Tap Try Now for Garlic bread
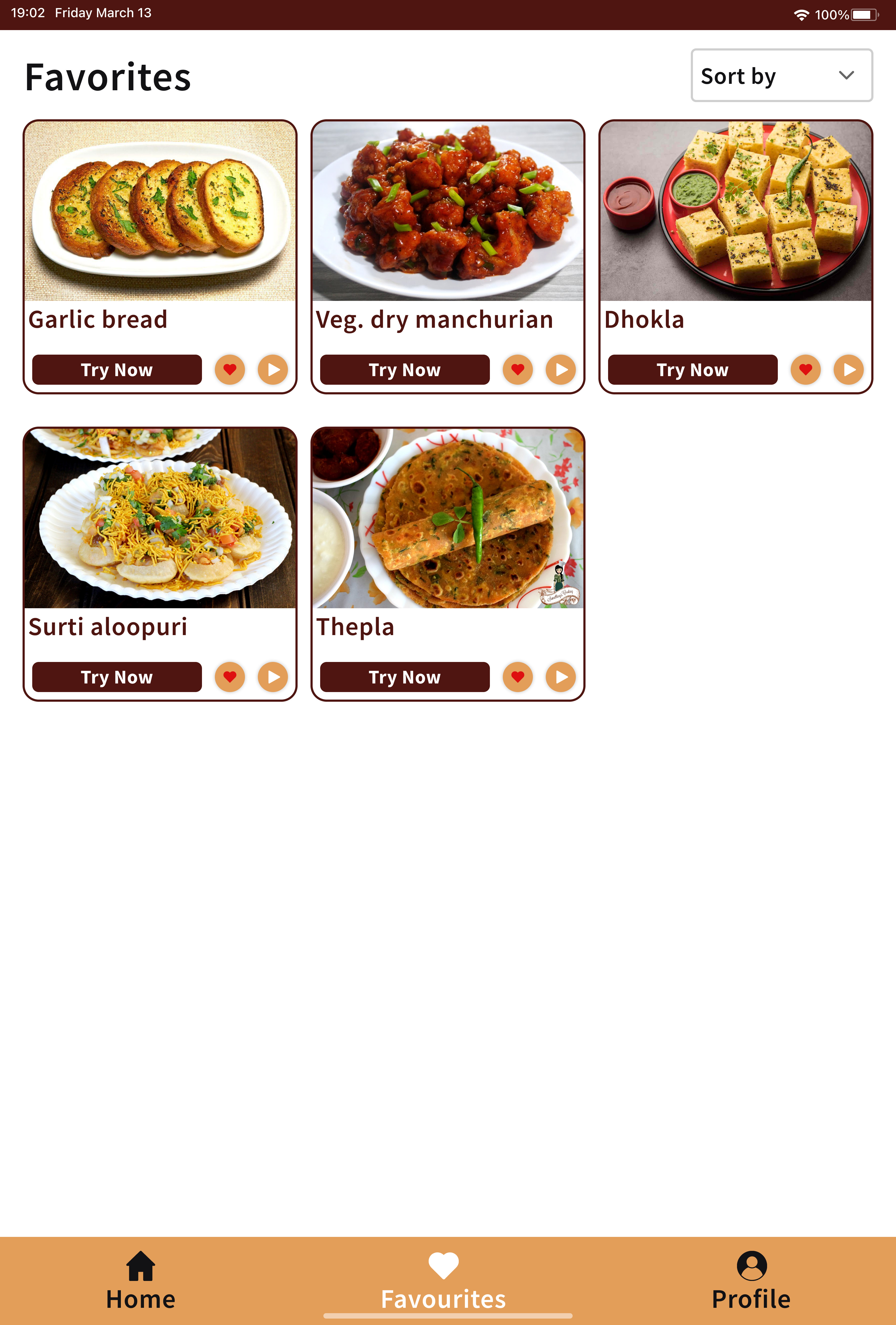The image size is (896, 1325). pyautogui.click(x=117, y=370)
